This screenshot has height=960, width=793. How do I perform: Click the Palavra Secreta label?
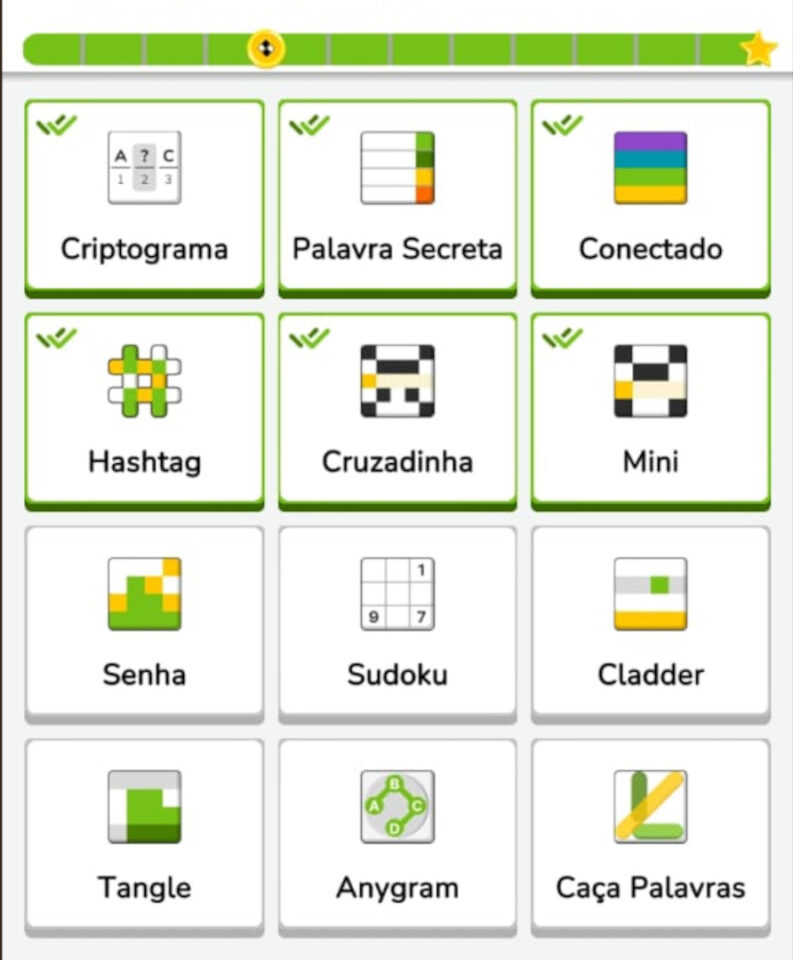pyautogui.click(x=397, y=249)
